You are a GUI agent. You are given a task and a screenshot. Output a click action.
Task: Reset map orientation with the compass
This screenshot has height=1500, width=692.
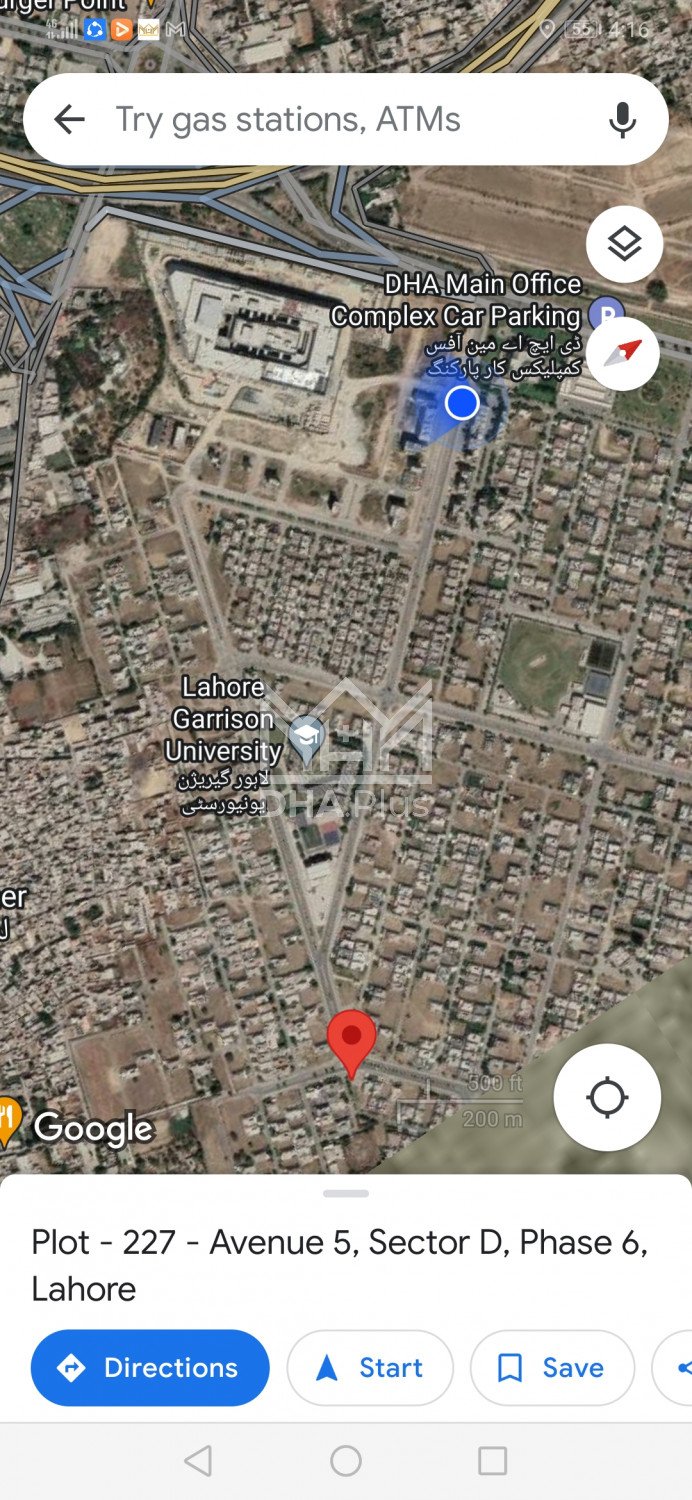pos(624,353)
